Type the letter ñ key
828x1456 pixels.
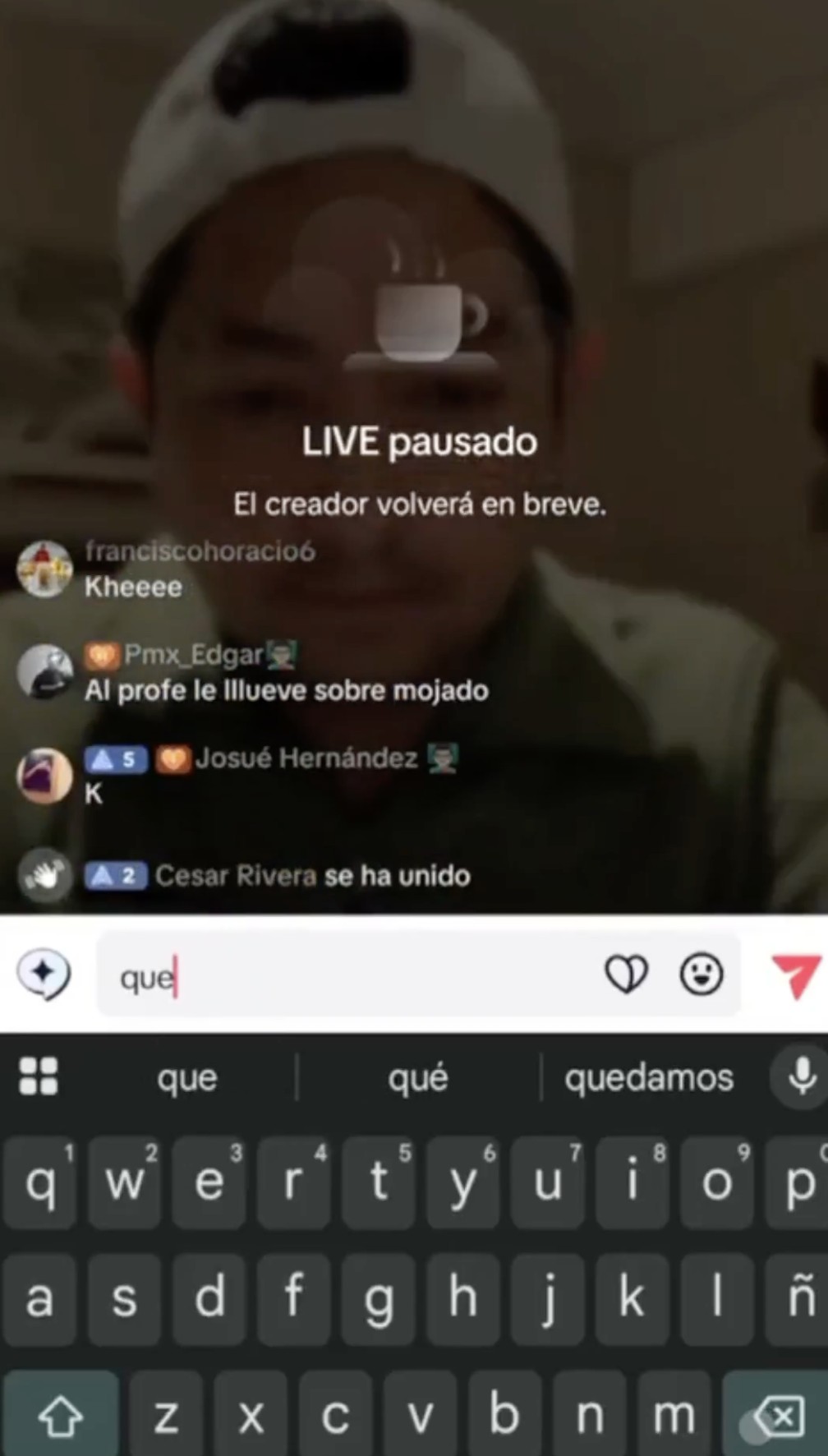800,1297
